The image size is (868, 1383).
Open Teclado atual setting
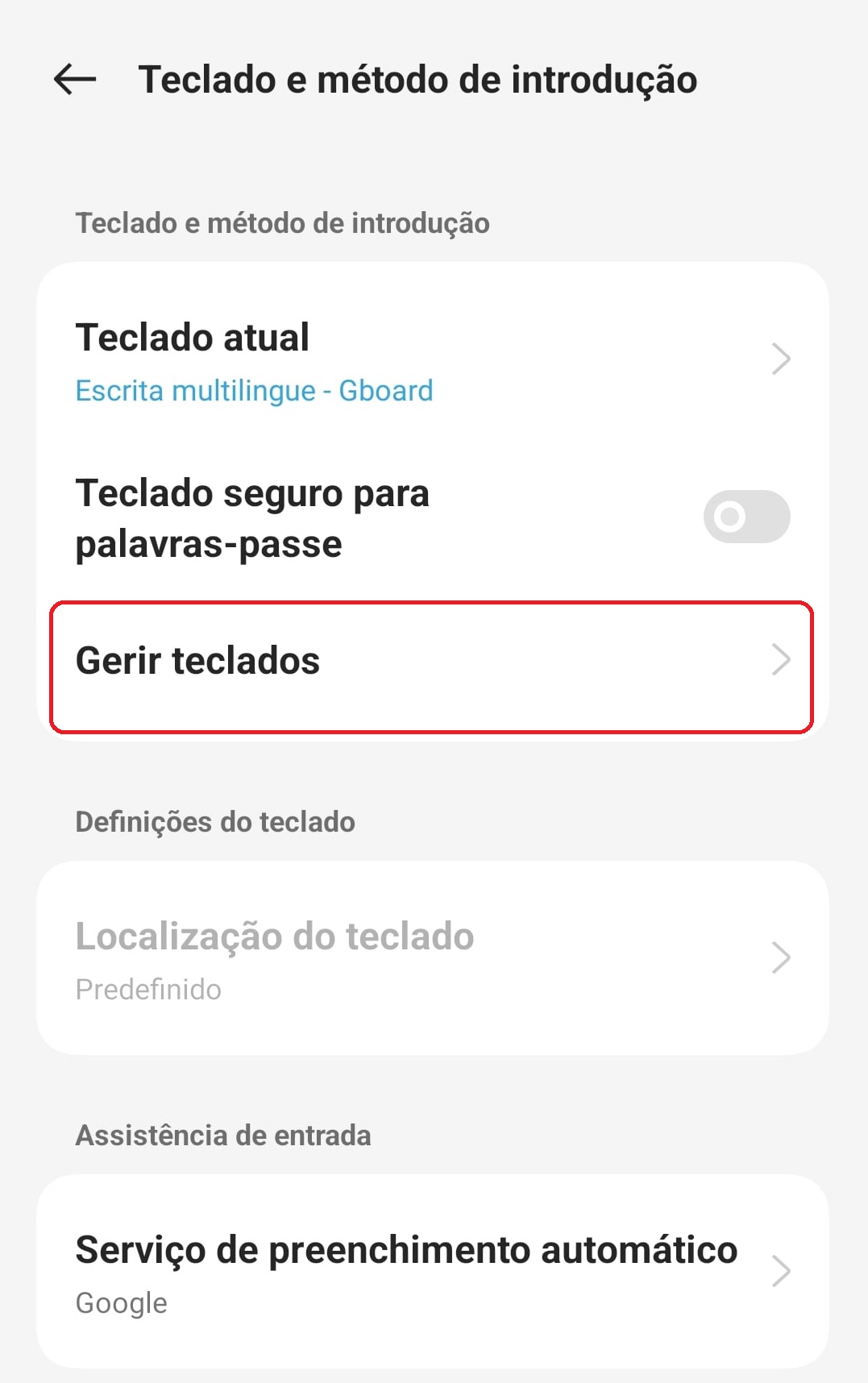click(x=432, y=361)
